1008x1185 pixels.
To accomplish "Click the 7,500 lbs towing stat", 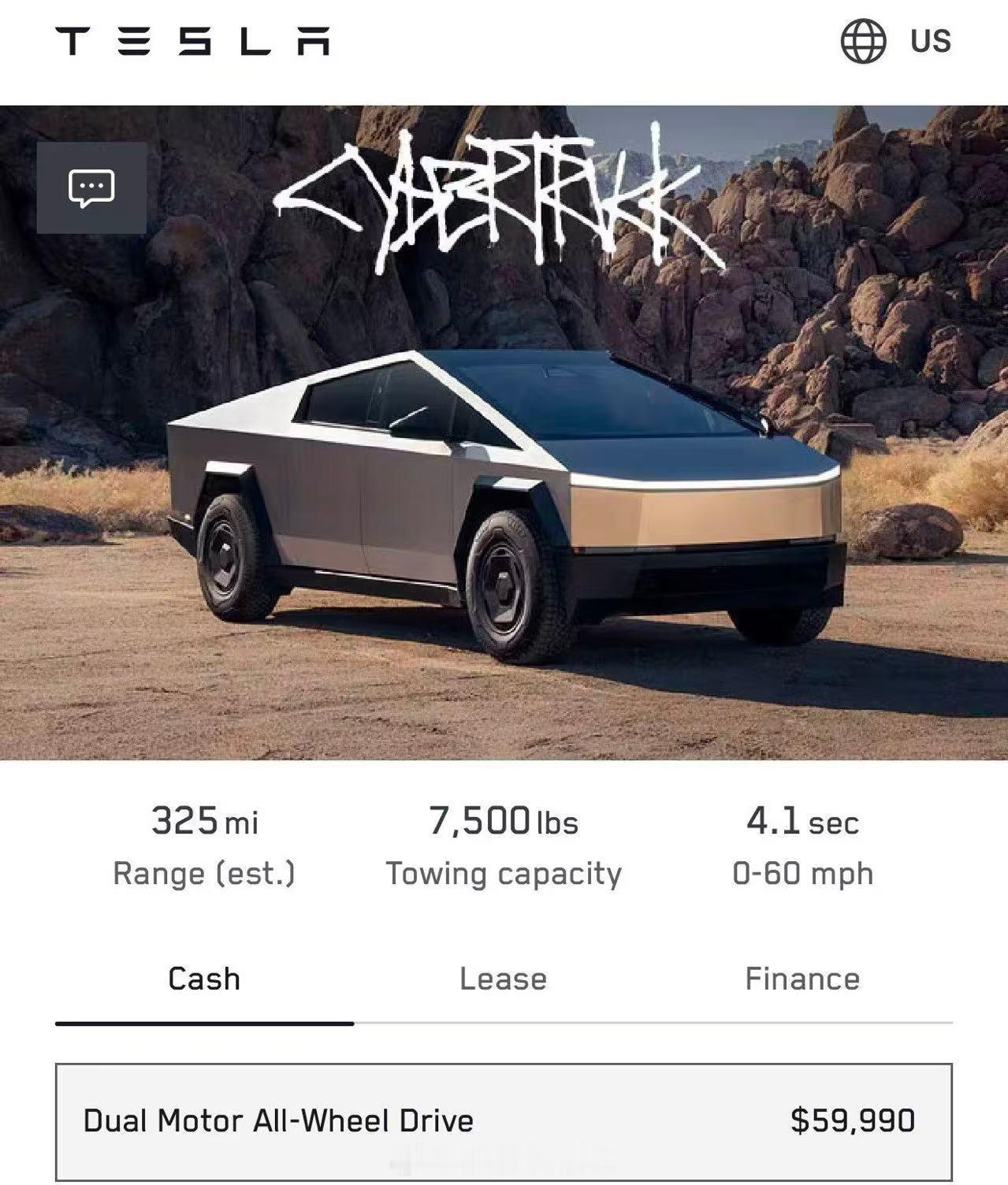I will [x=503, y=823].
